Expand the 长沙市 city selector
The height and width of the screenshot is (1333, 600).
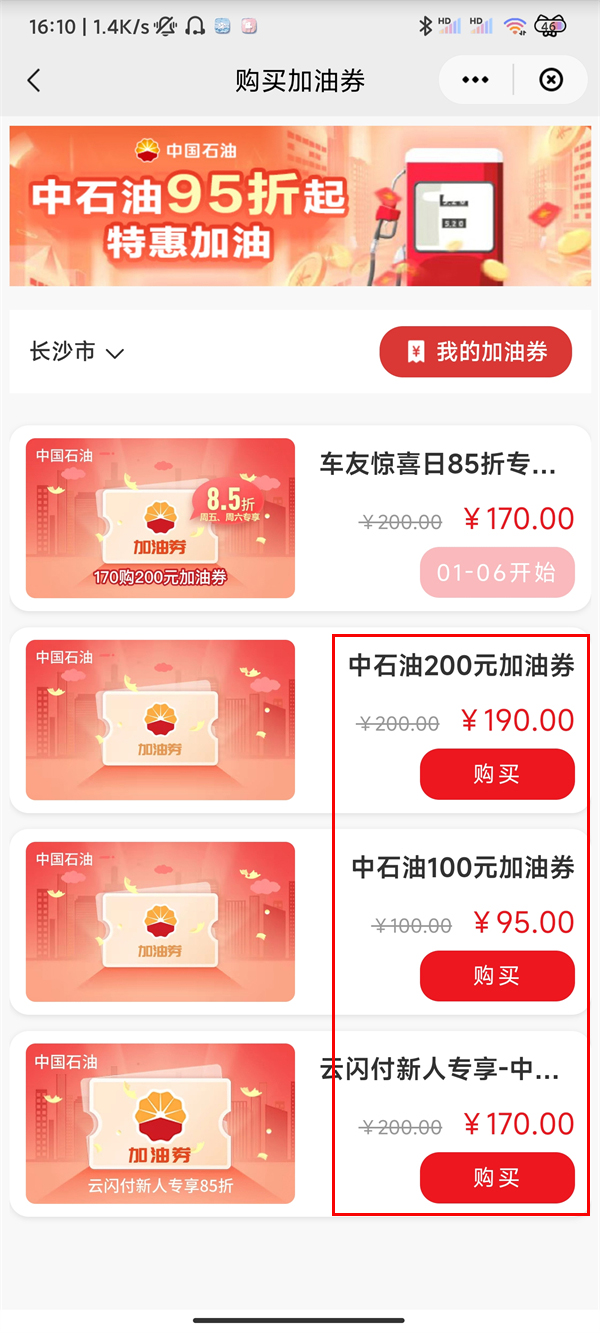(x=77, y=352)
